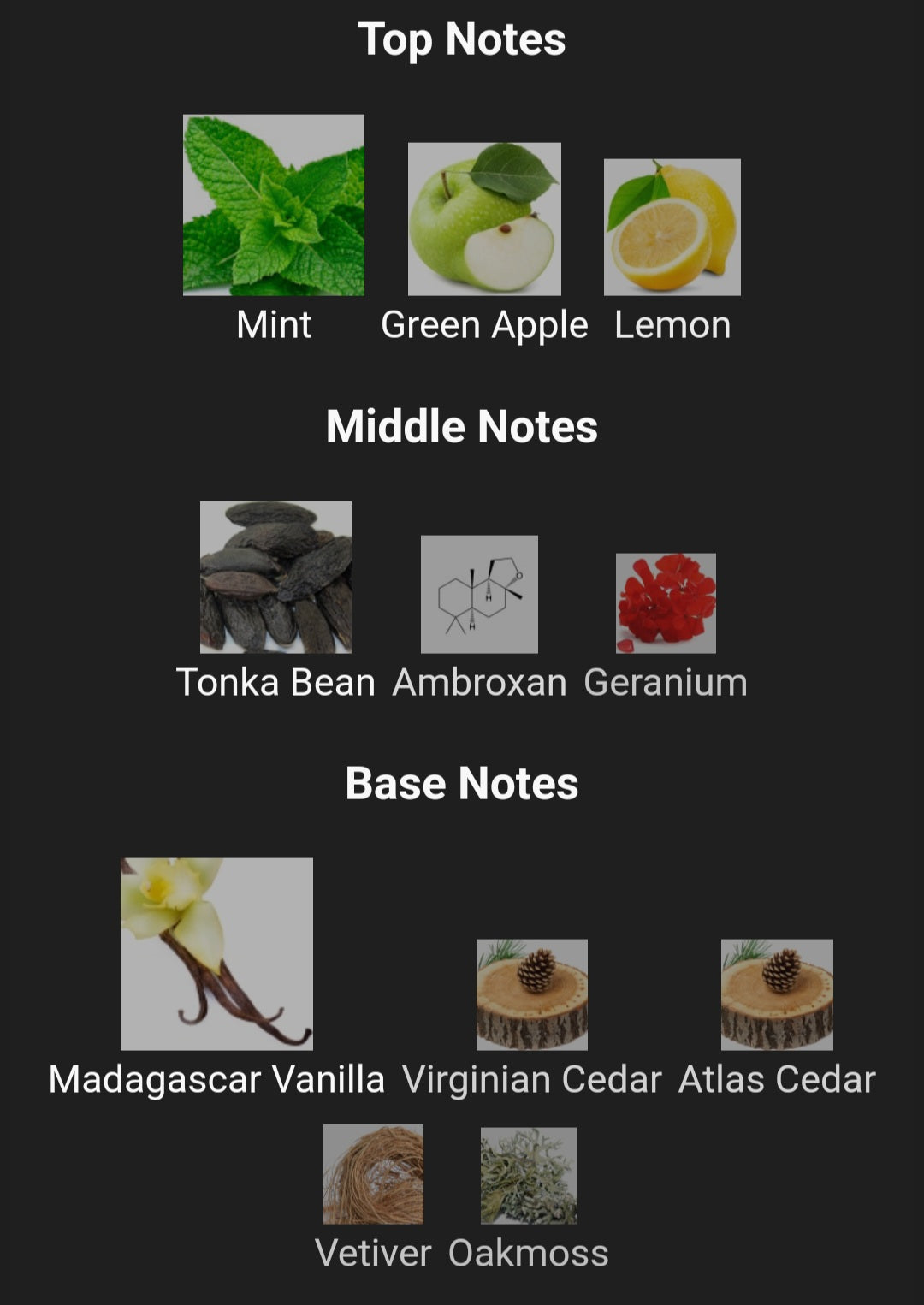View the Lemon note details
Image resolution: width=924 pixels, height=1305 pixels.
[672, 228]
